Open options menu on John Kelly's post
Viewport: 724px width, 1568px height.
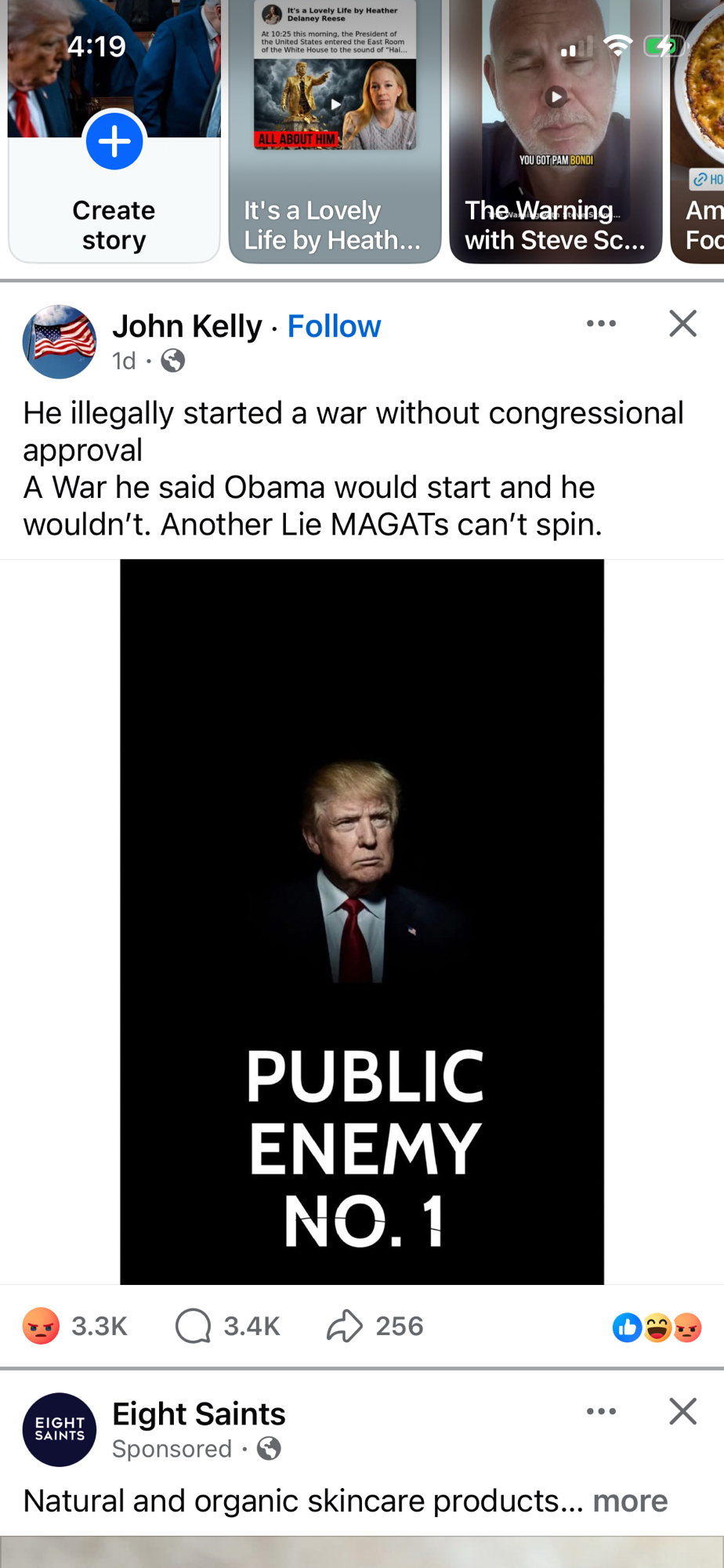tap(601, 323)
